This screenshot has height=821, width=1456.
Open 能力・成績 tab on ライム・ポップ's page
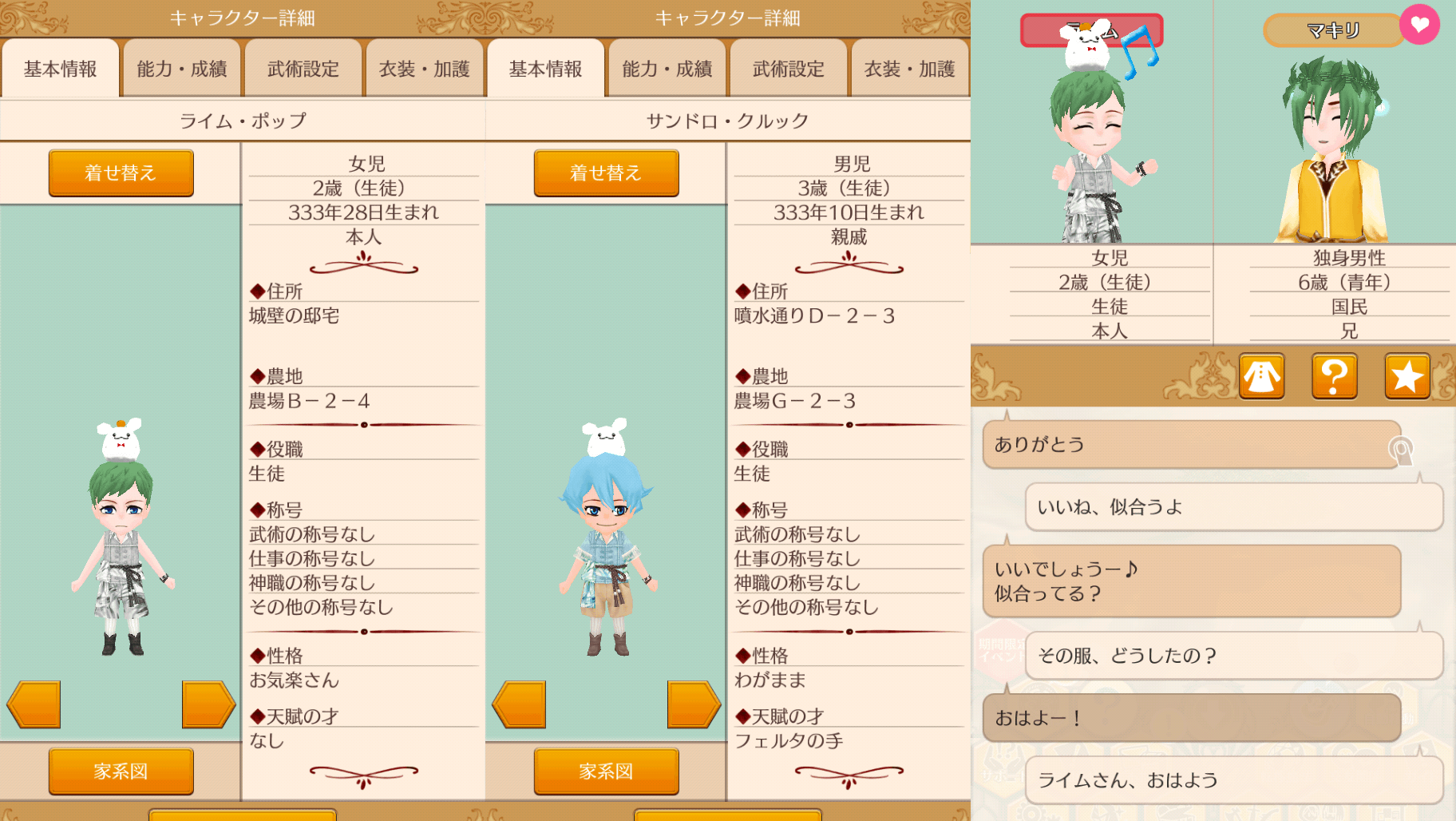pos(182,69)
